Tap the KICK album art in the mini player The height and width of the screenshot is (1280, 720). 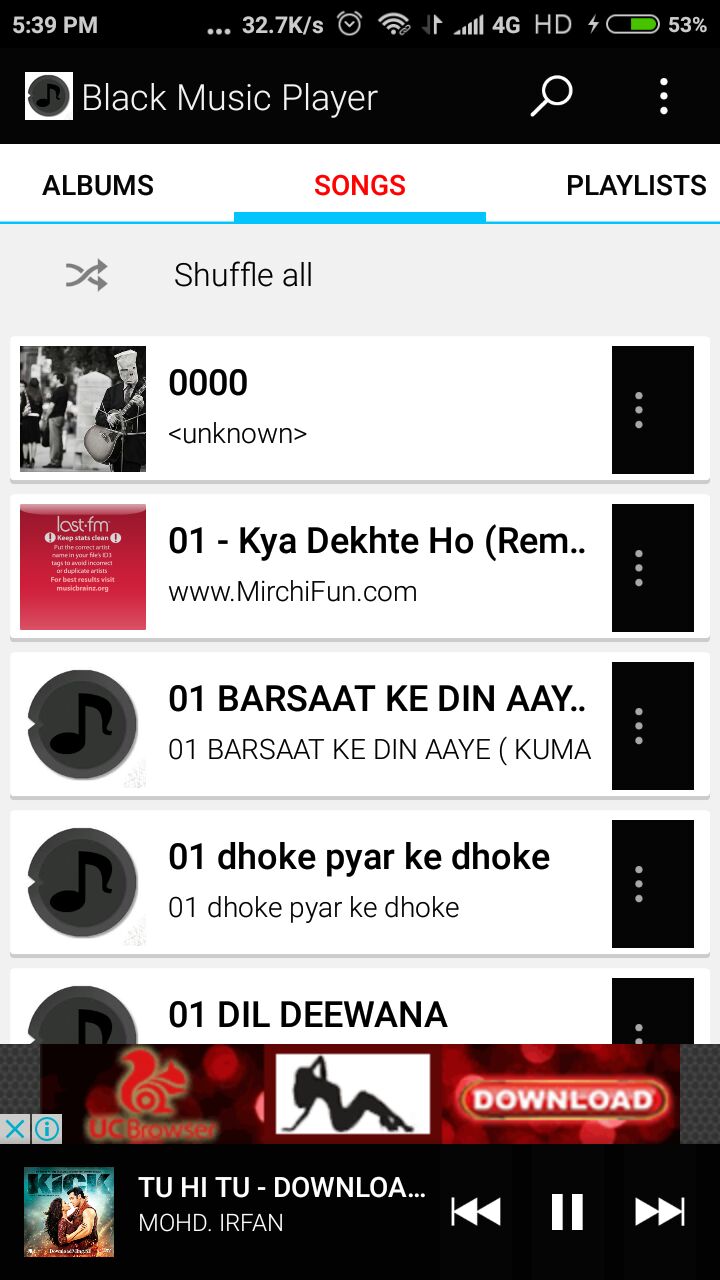tap(68, 1210)
